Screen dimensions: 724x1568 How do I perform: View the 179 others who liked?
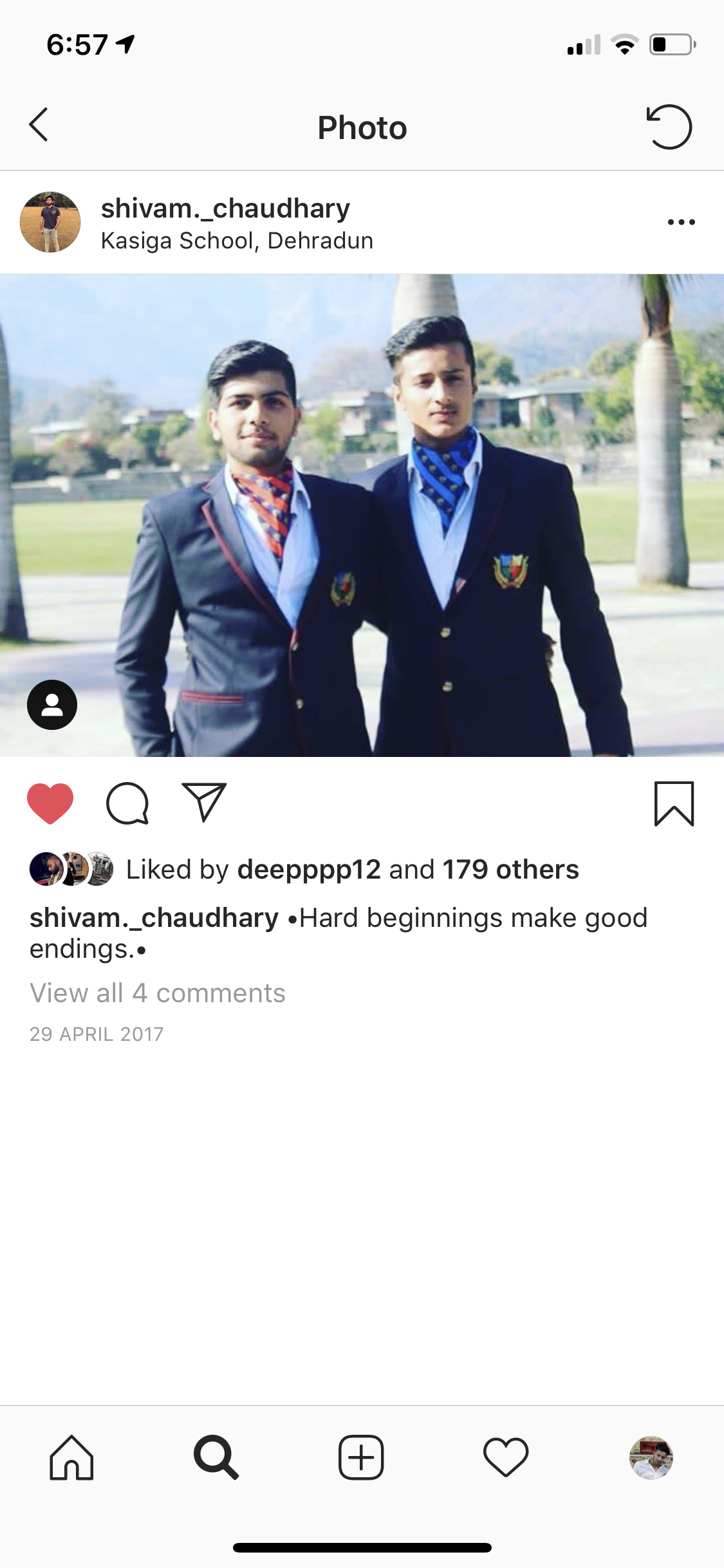[x=510, y=870]
